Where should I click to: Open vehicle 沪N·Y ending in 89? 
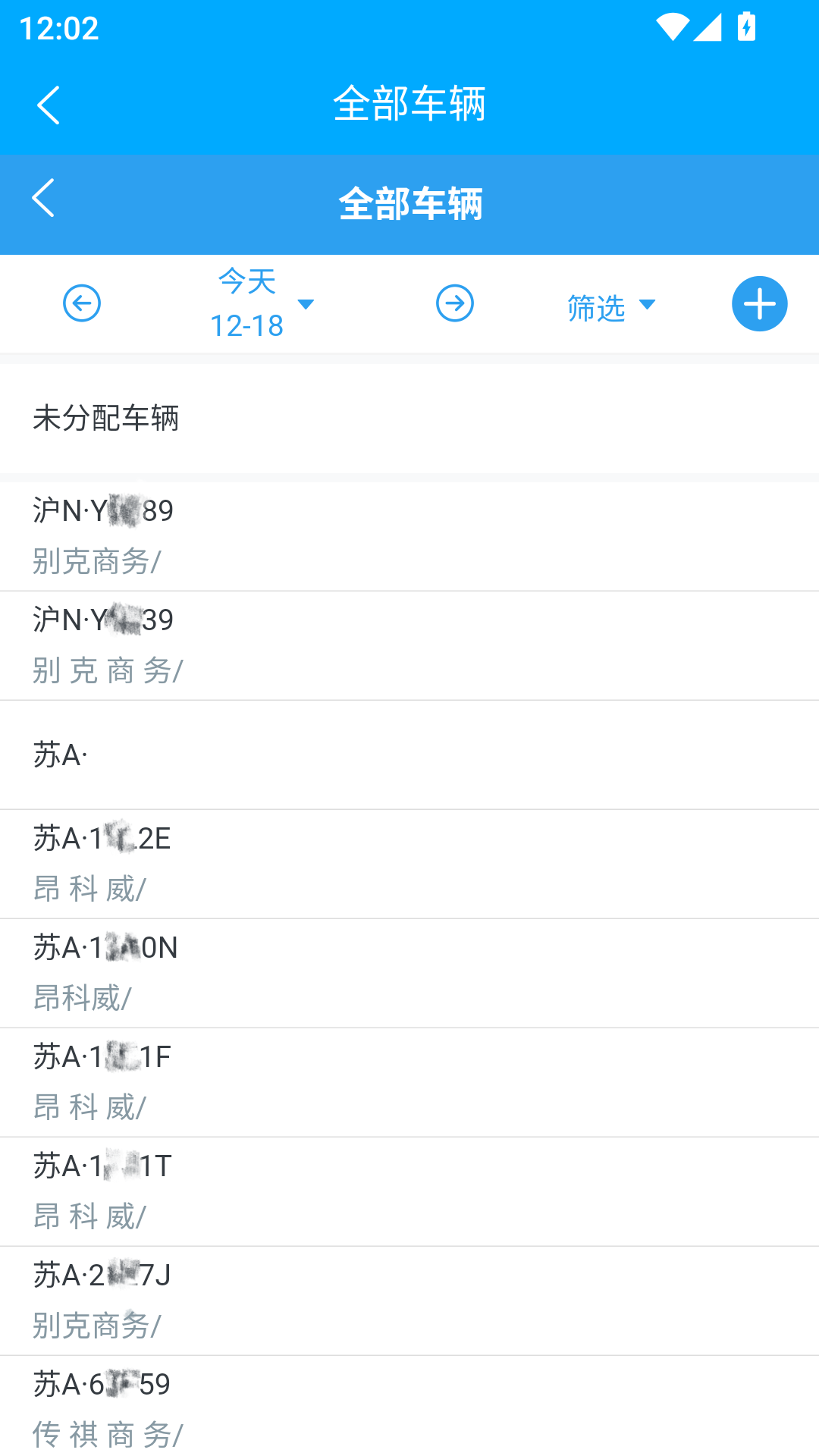(409, 536)
